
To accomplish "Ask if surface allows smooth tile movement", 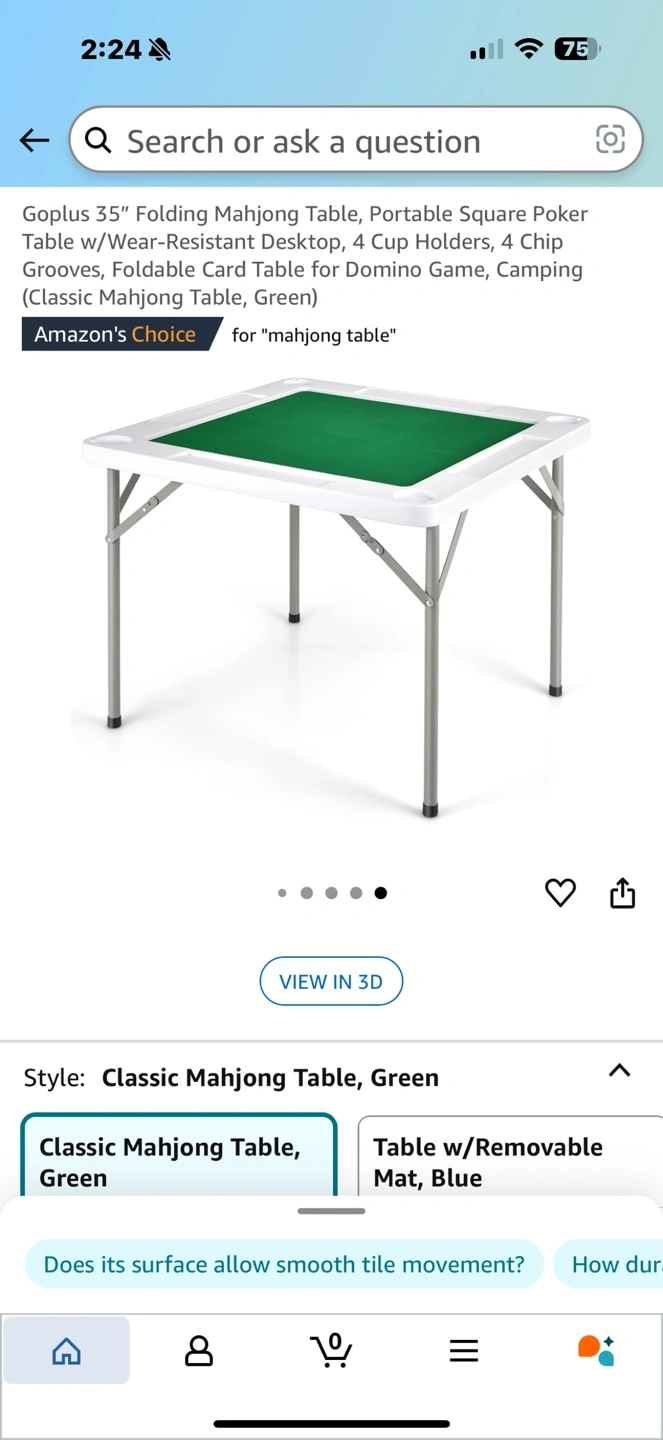I will pyautogui.click(x=284, y=1264).
